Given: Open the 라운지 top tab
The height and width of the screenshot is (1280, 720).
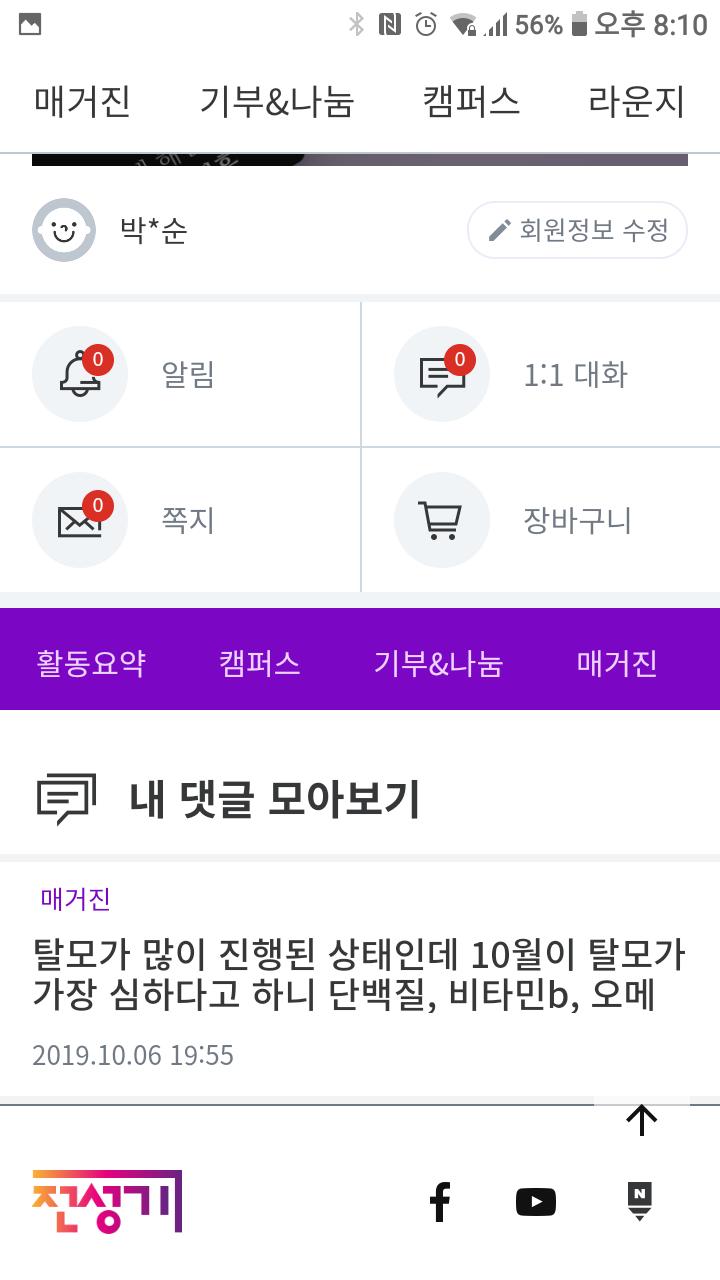Looking at the screenshot, I should [636, 102].
